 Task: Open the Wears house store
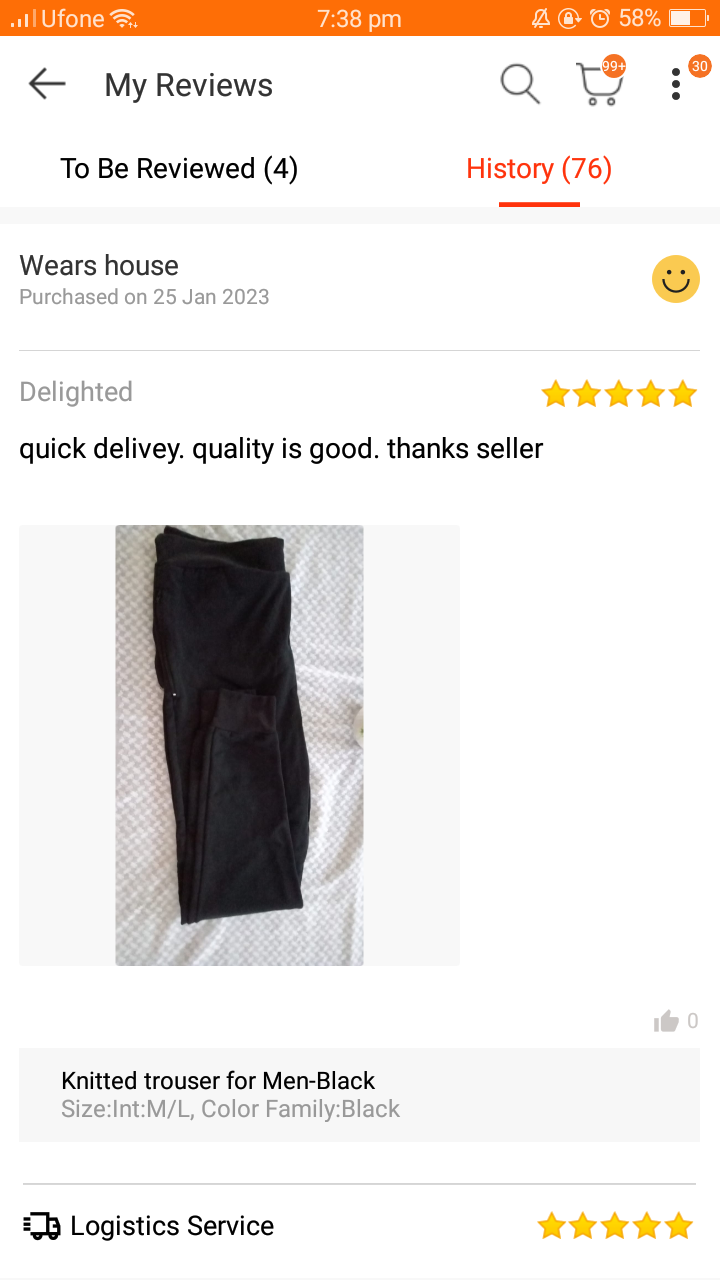coord(99,266)
